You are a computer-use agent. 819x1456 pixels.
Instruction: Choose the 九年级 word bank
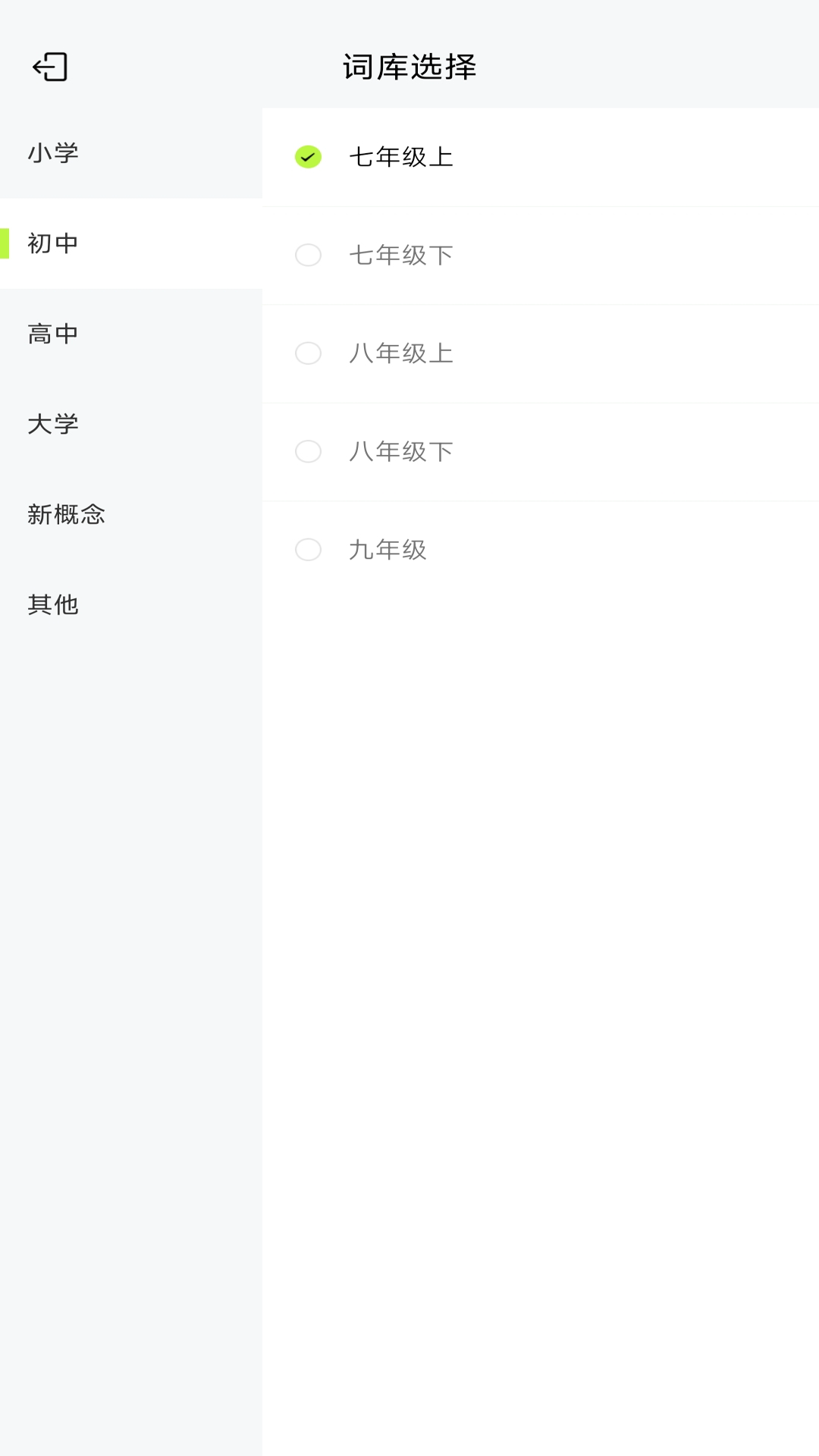[387, 550]
